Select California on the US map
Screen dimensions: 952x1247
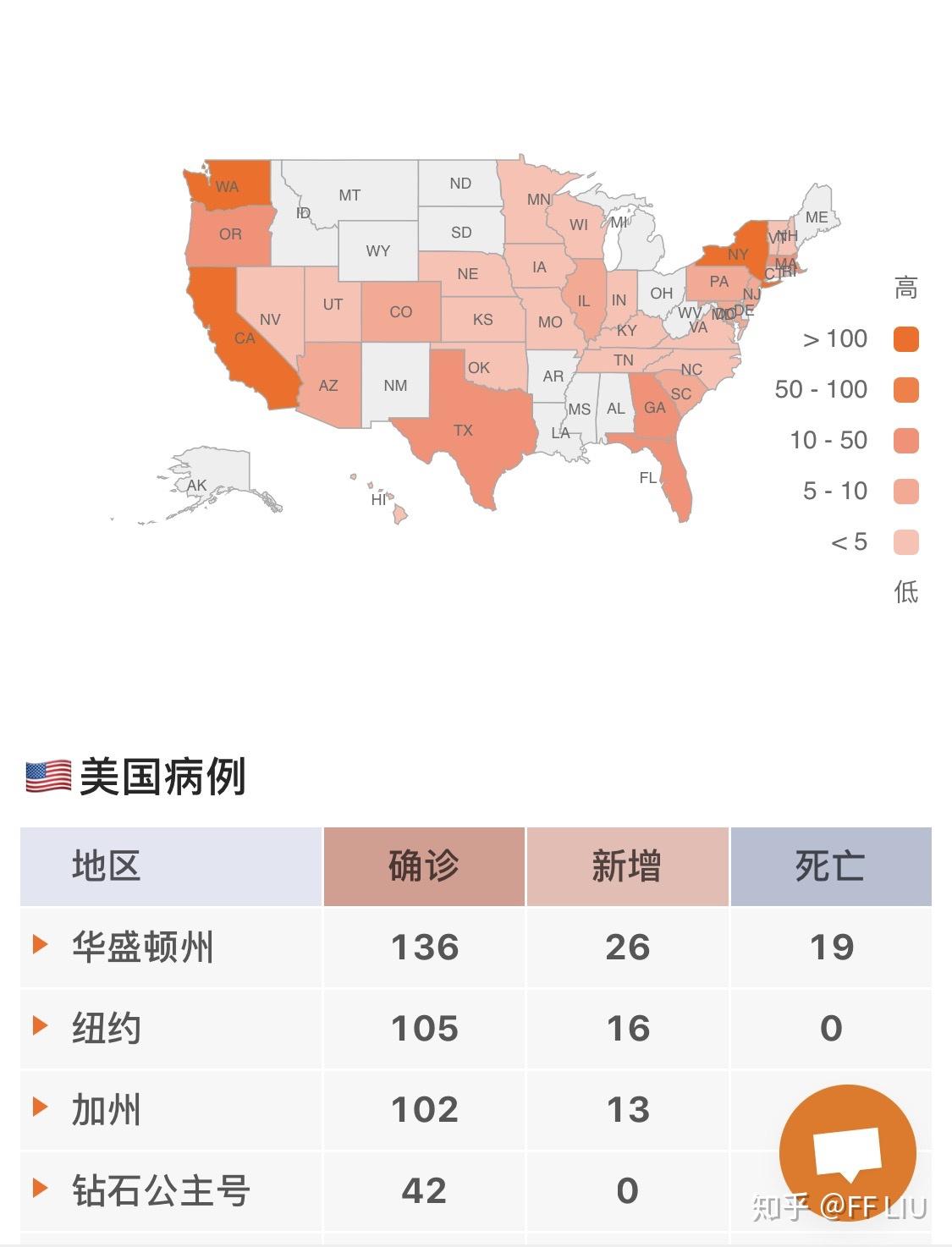coord(245,338)
